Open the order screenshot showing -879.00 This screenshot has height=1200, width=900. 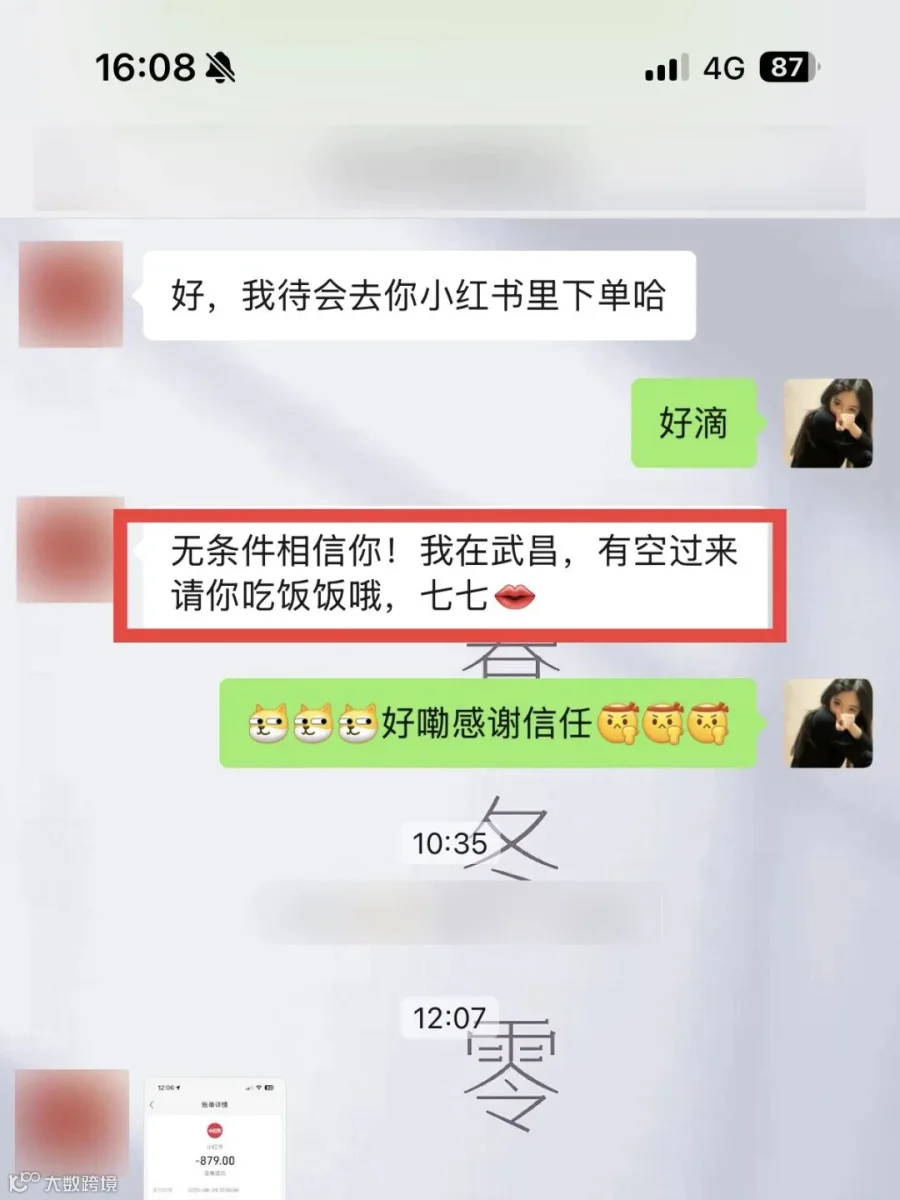(x=214, y=1138)
